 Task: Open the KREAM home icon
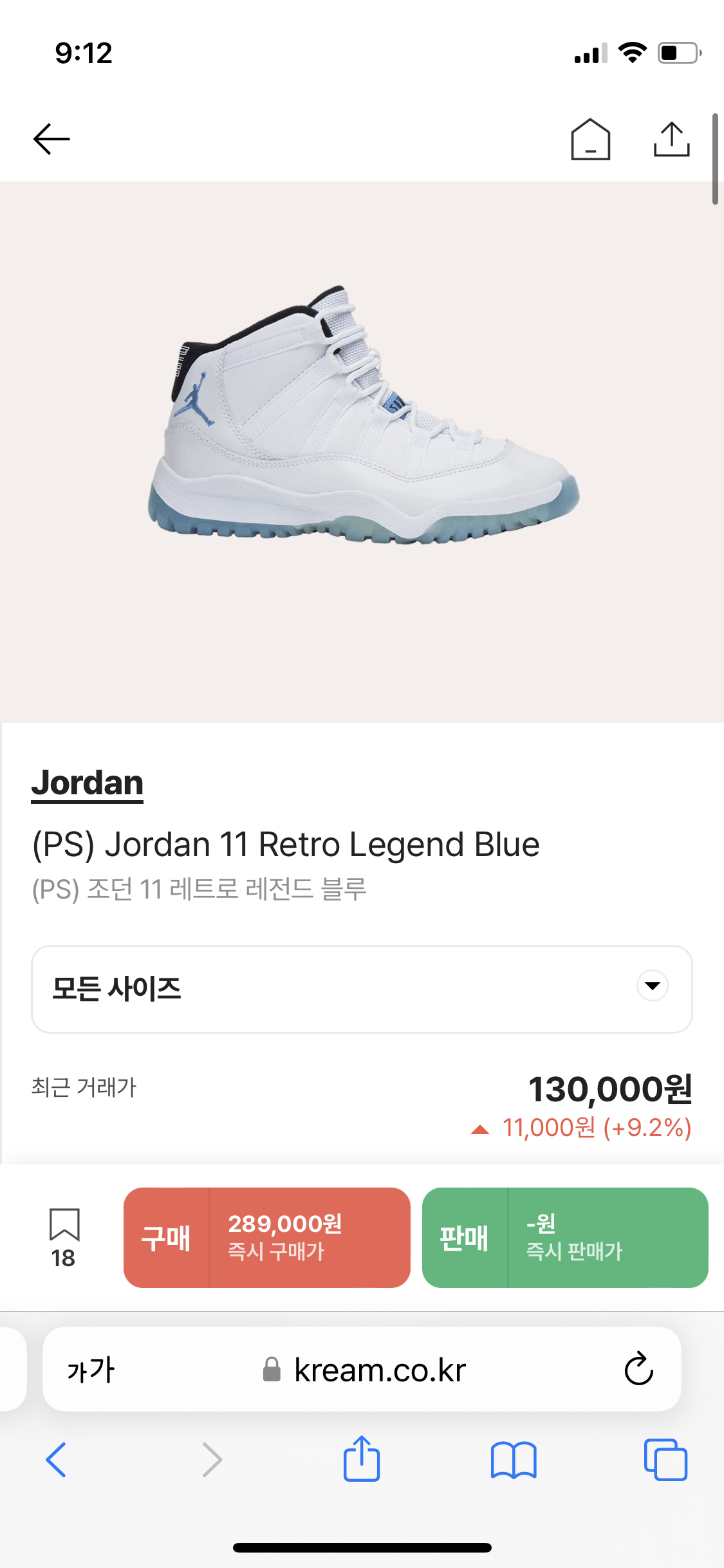(590, 139)
